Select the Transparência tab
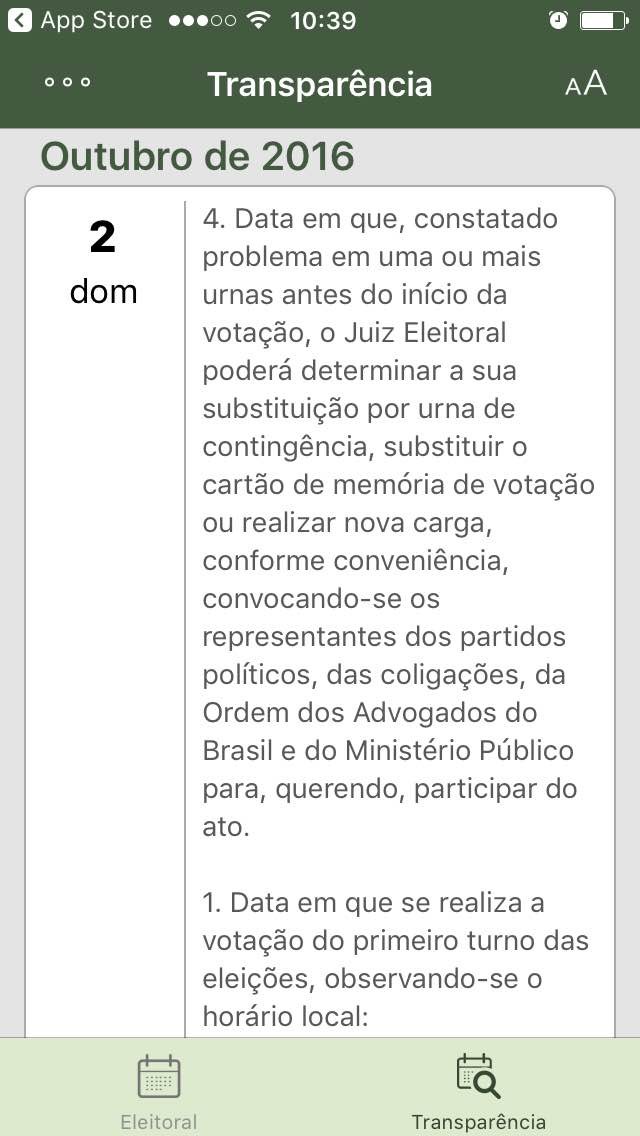This screenshot has width=640, height=1136. coord(478,1090)
